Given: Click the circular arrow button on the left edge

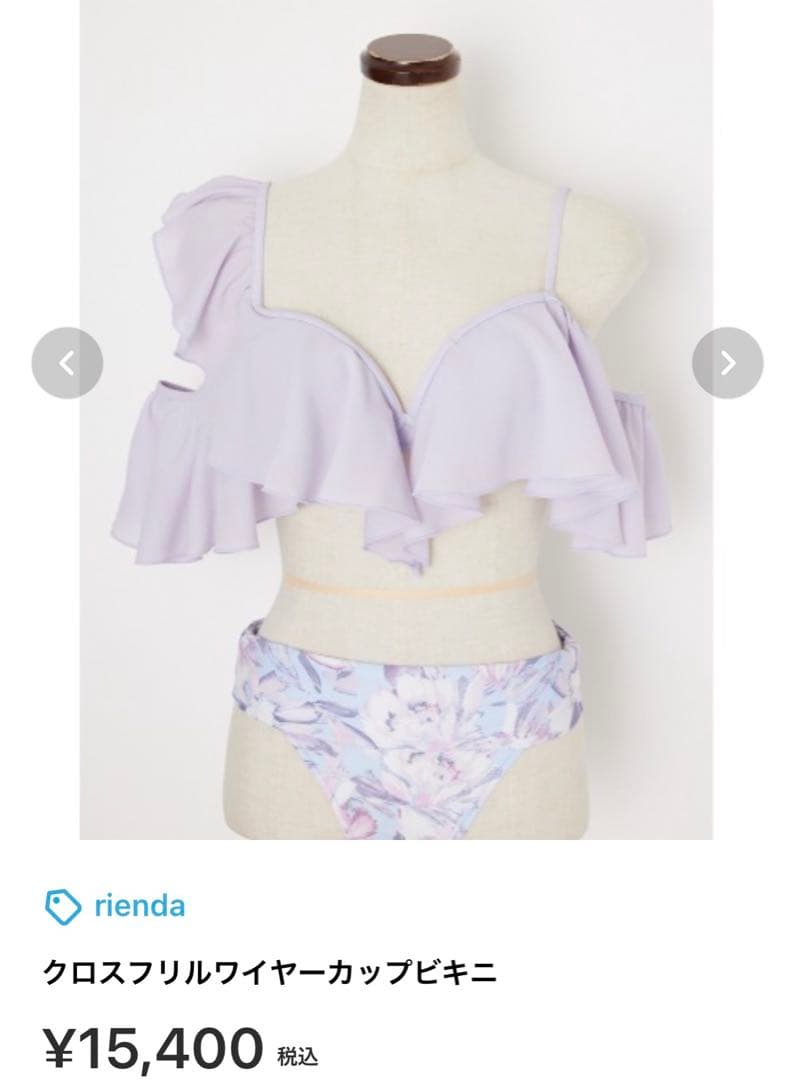Looking at the screenshot, I should click(66, 362).
